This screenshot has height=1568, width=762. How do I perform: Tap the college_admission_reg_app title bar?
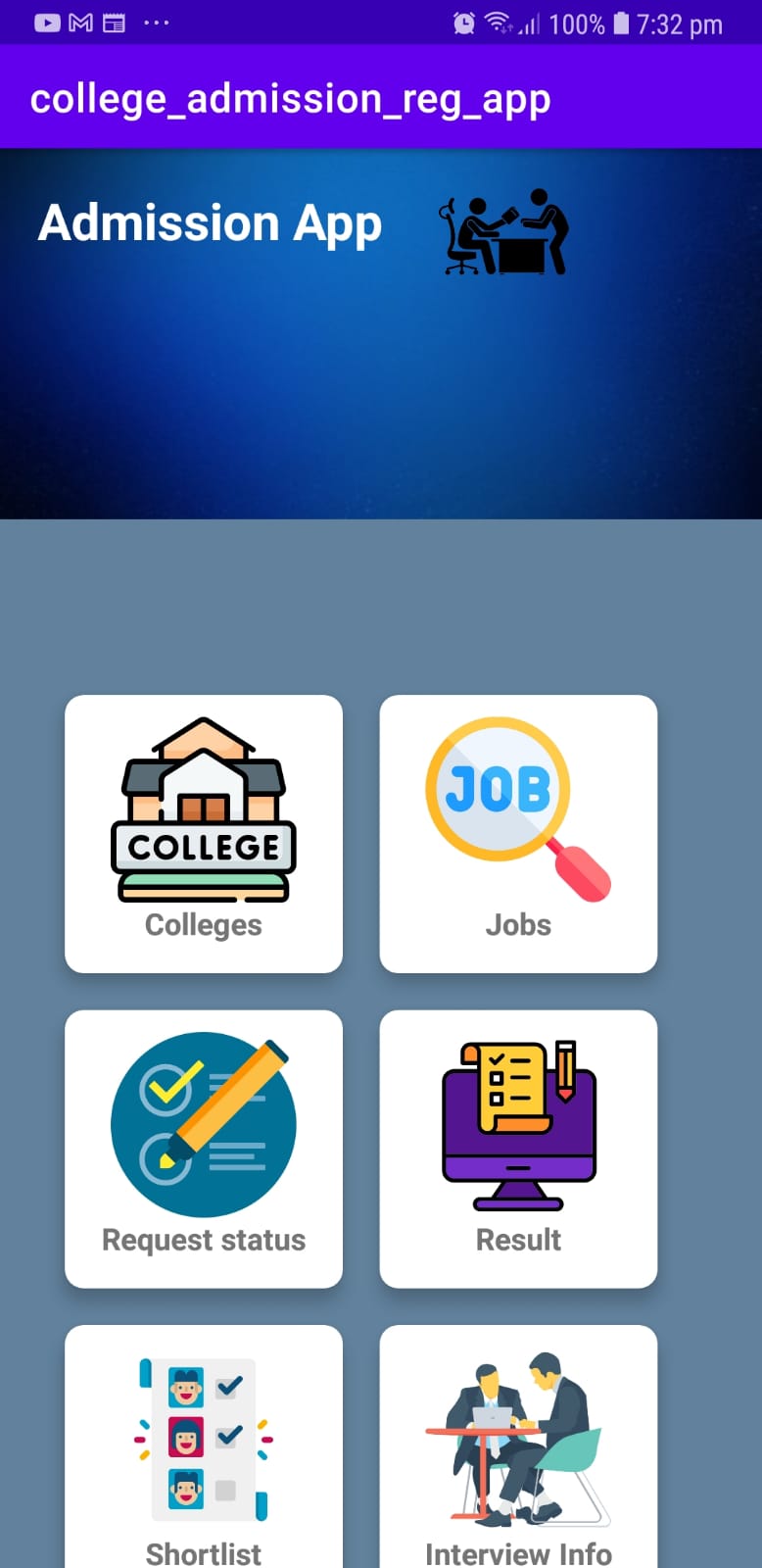click(x=291, y=97)
